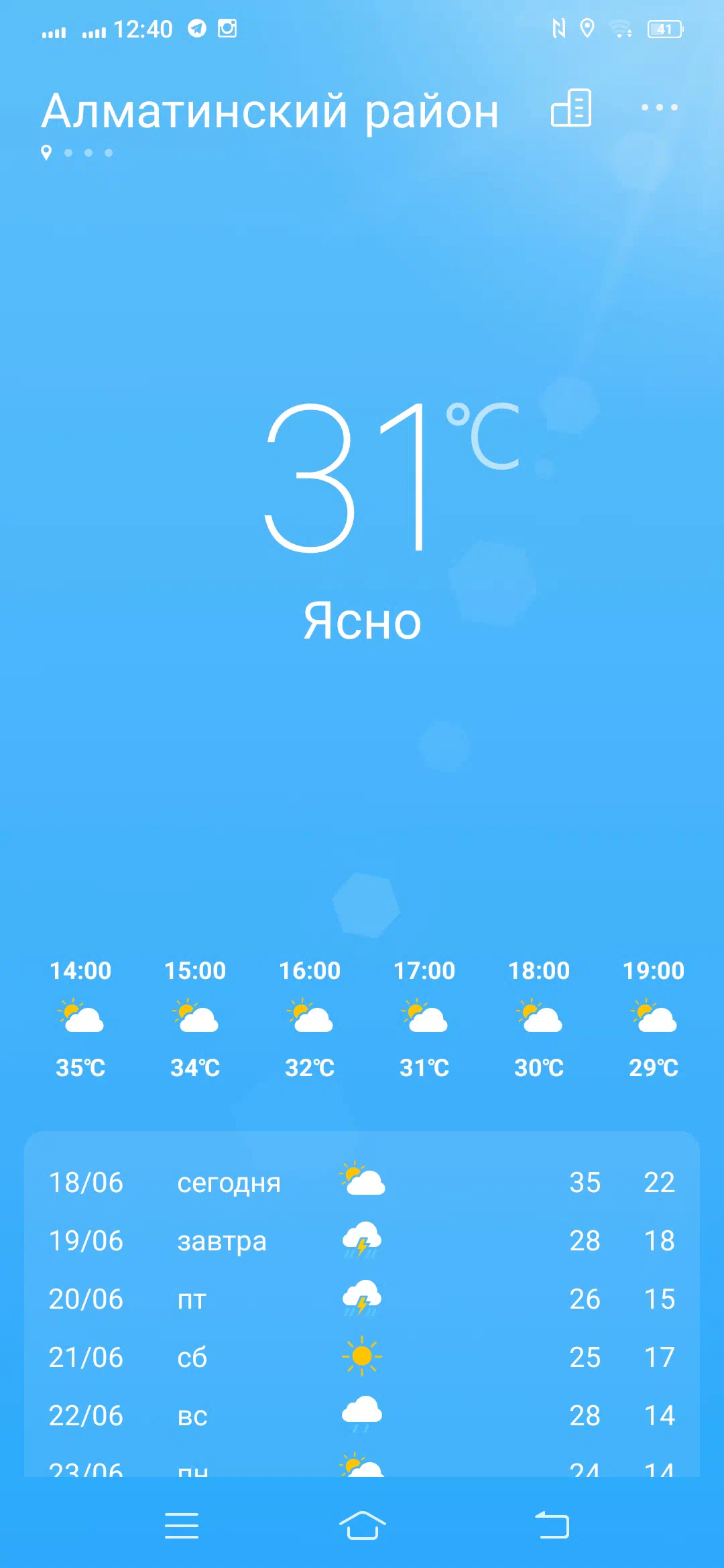
Task: View details for 21/06 сб
Action: pos(362,1357)
